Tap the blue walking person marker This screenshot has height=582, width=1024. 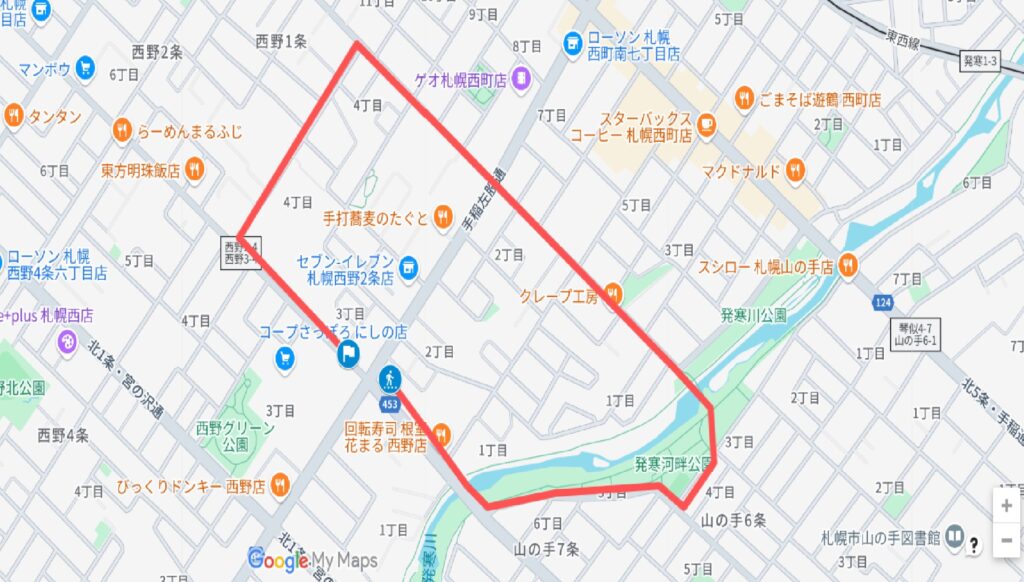coord(390,378)
